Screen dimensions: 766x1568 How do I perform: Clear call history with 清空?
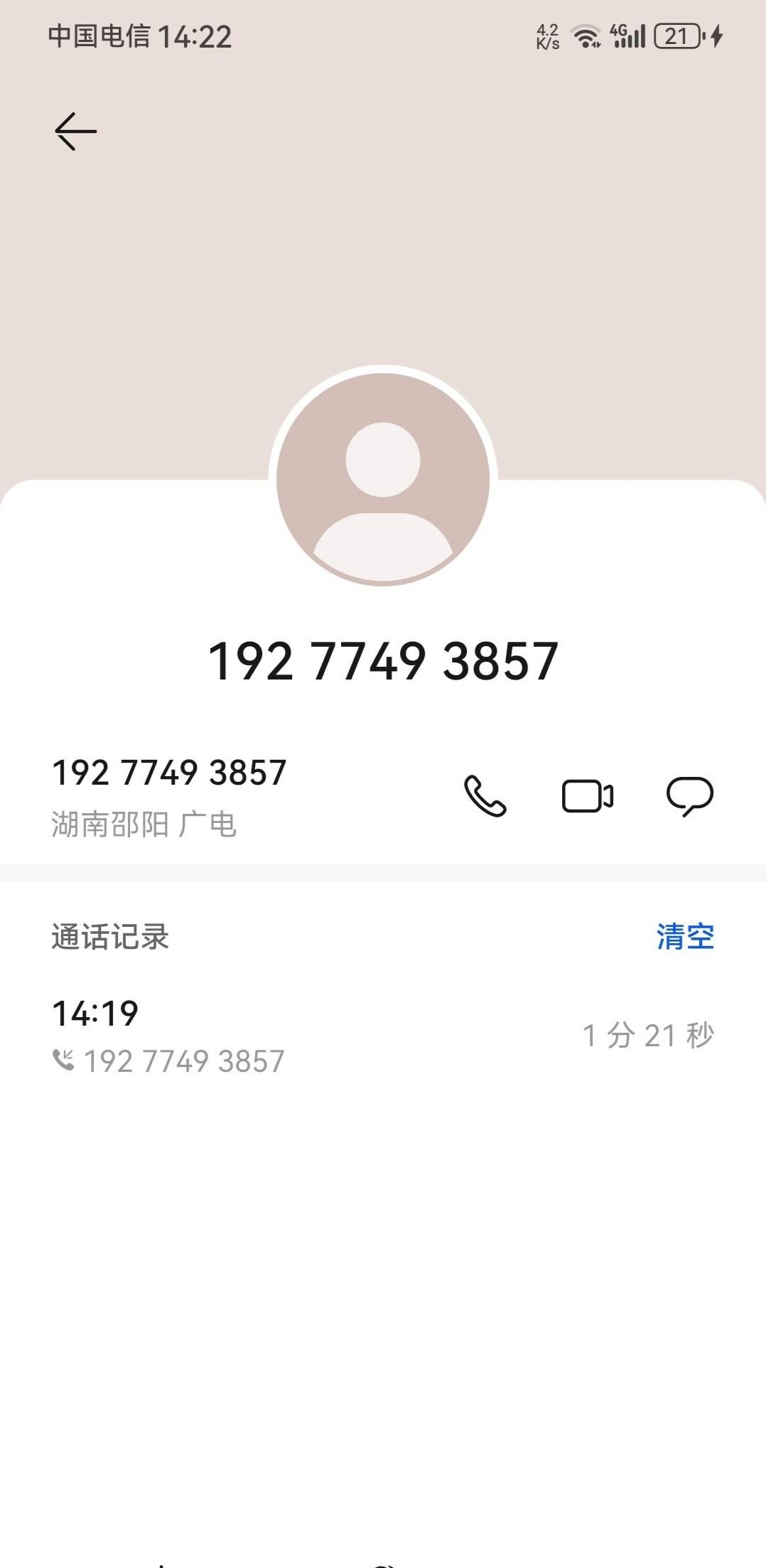pyautogui.click(x=684, y=937)
